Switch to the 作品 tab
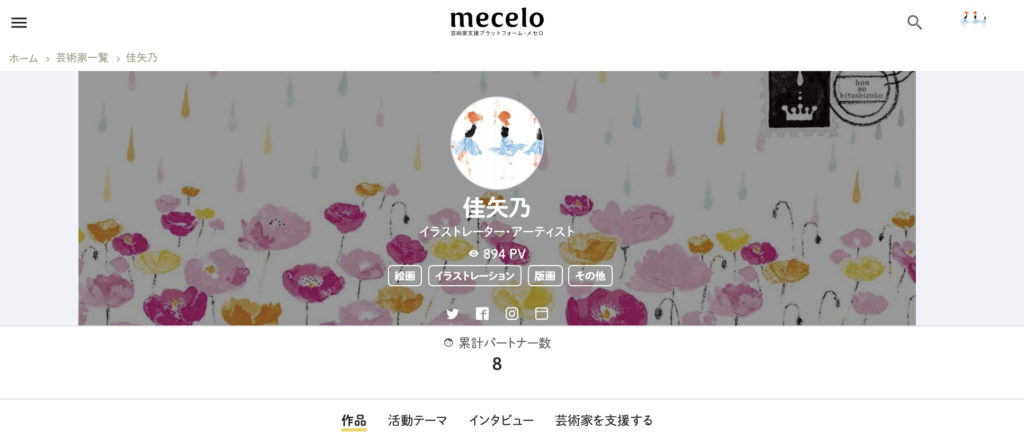This screenshot has height=440, width=1024. (354, 420)
